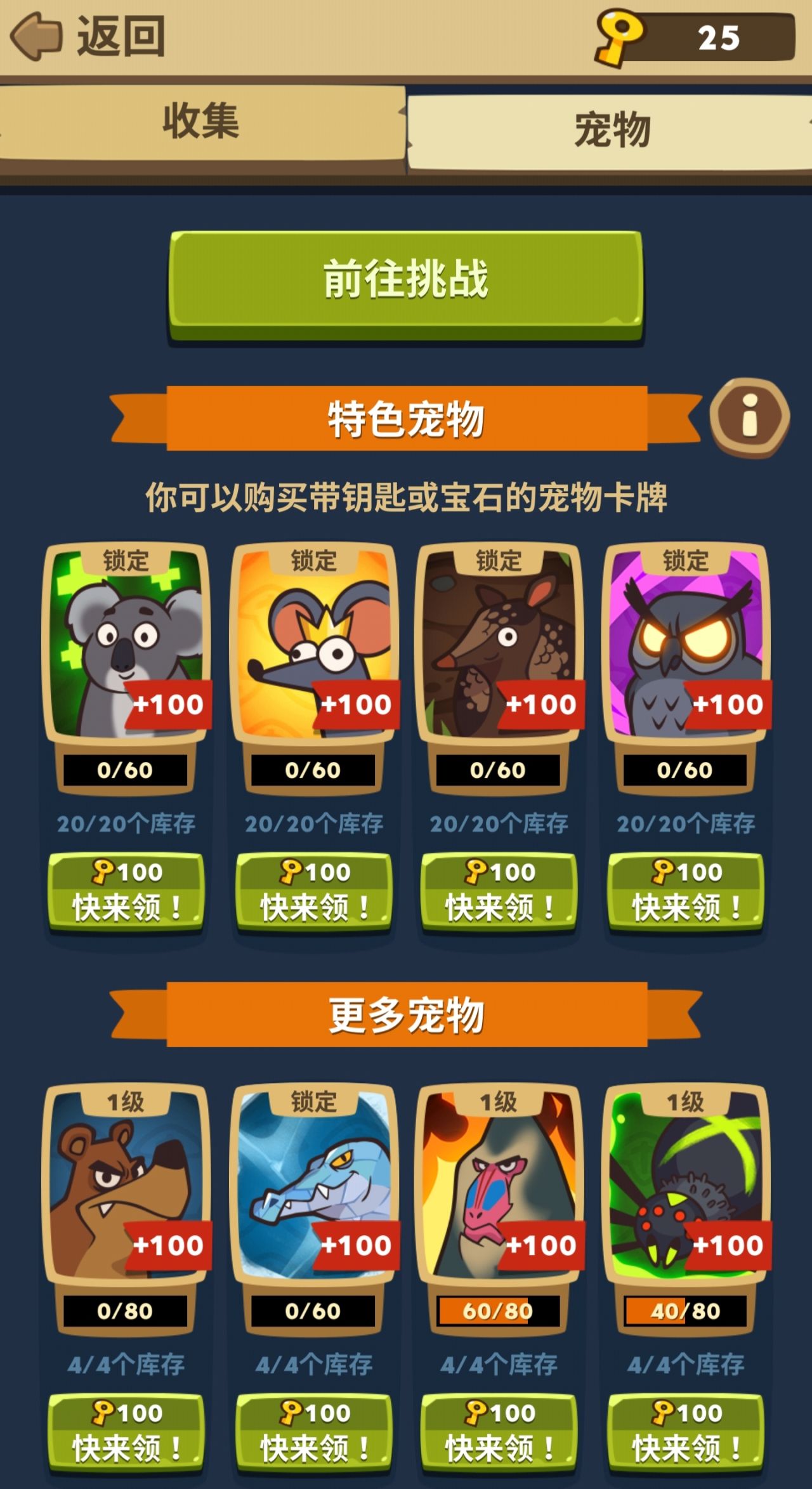Select the 宠物 tab
The width and height of the screenshot is (812, 1489).
tap(610, 129)
